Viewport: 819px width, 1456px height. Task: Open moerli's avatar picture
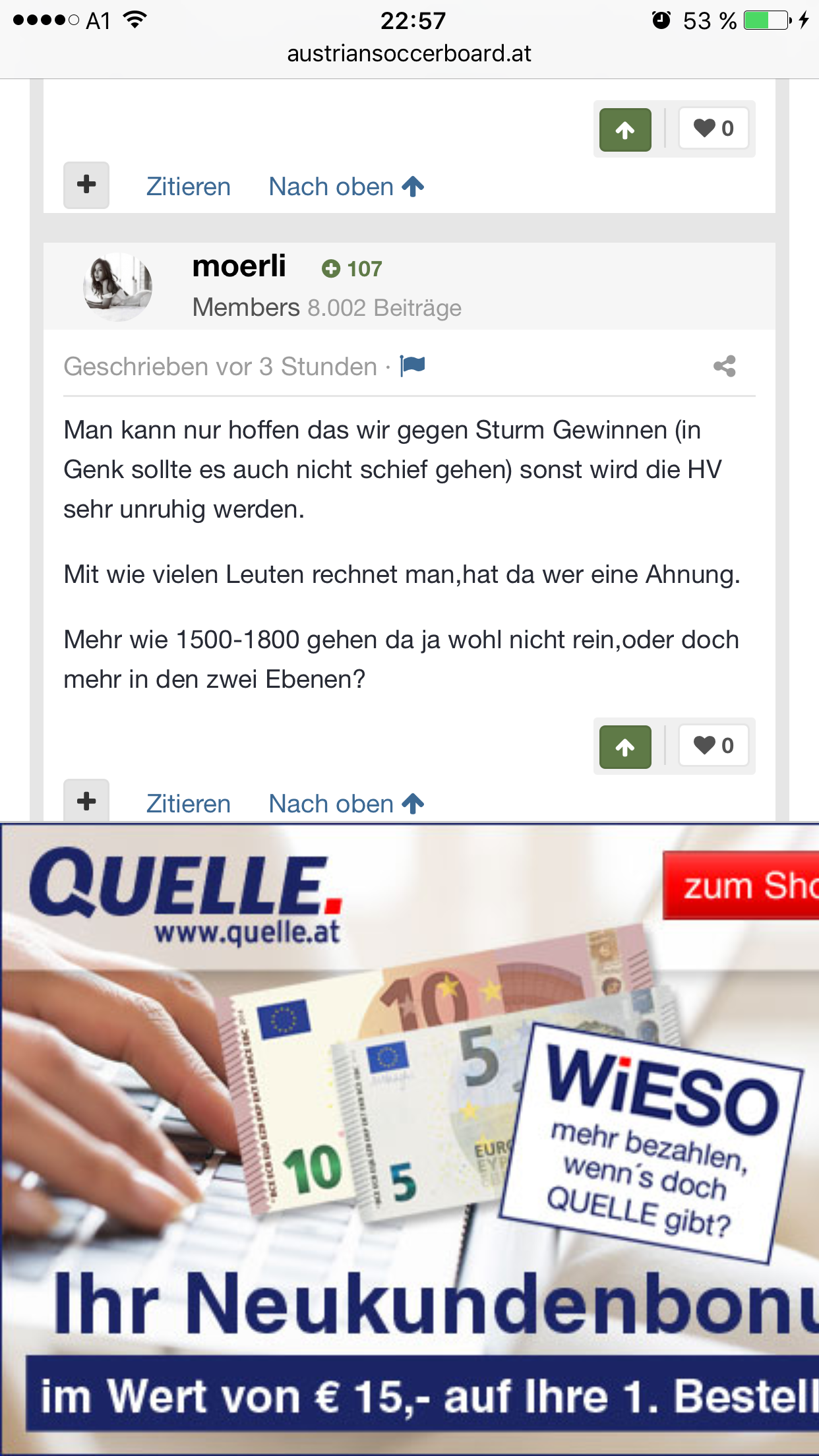(x=118, y=286)
